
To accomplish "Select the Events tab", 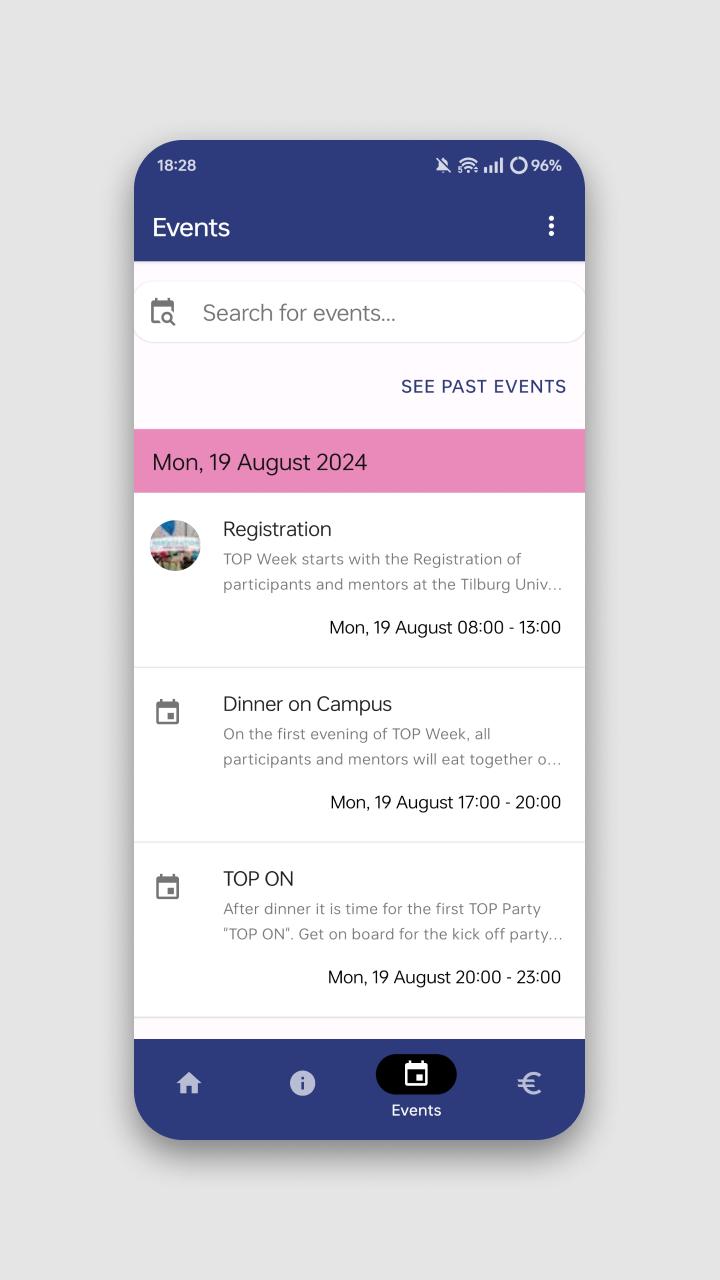I will point(416,1087).
